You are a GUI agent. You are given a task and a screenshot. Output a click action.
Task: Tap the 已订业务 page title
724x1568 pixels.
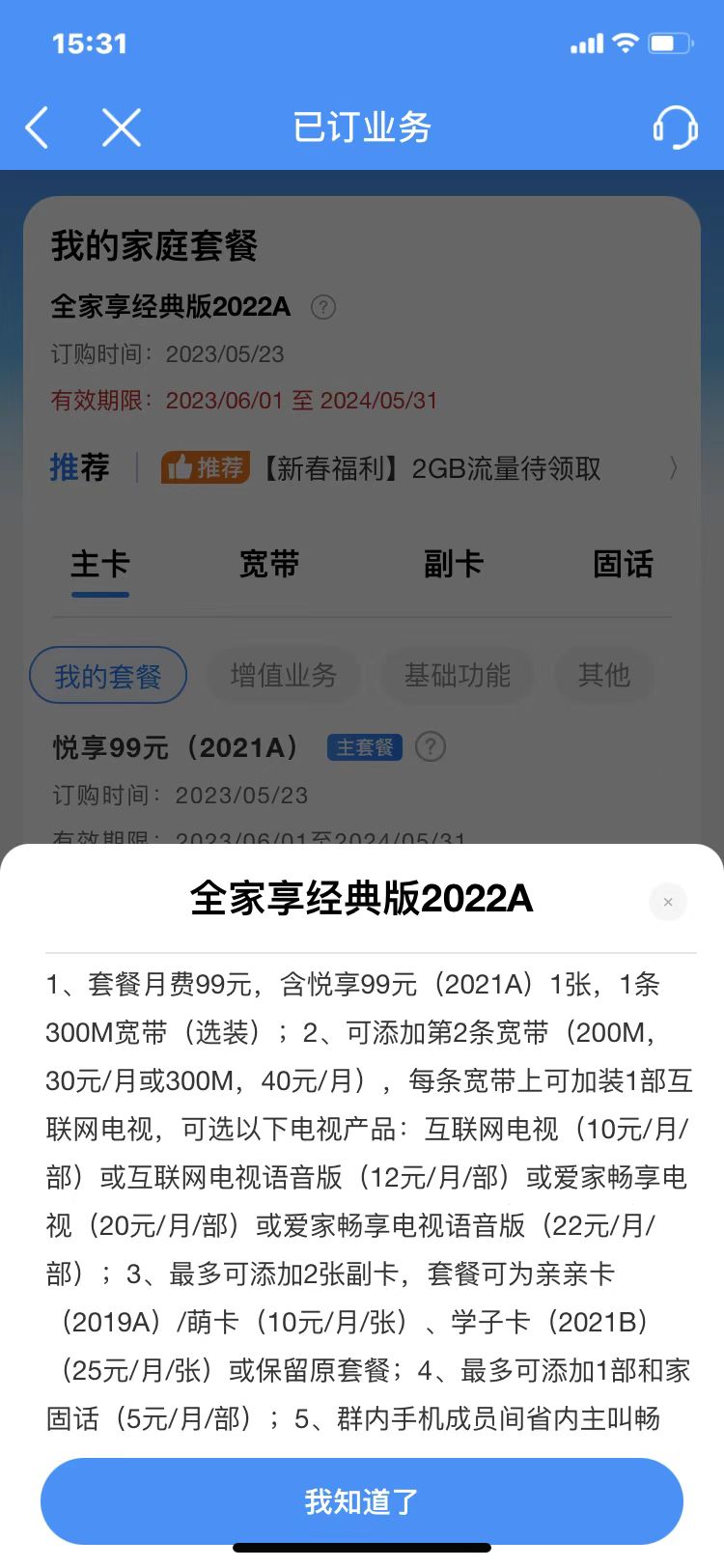point(362,126)
